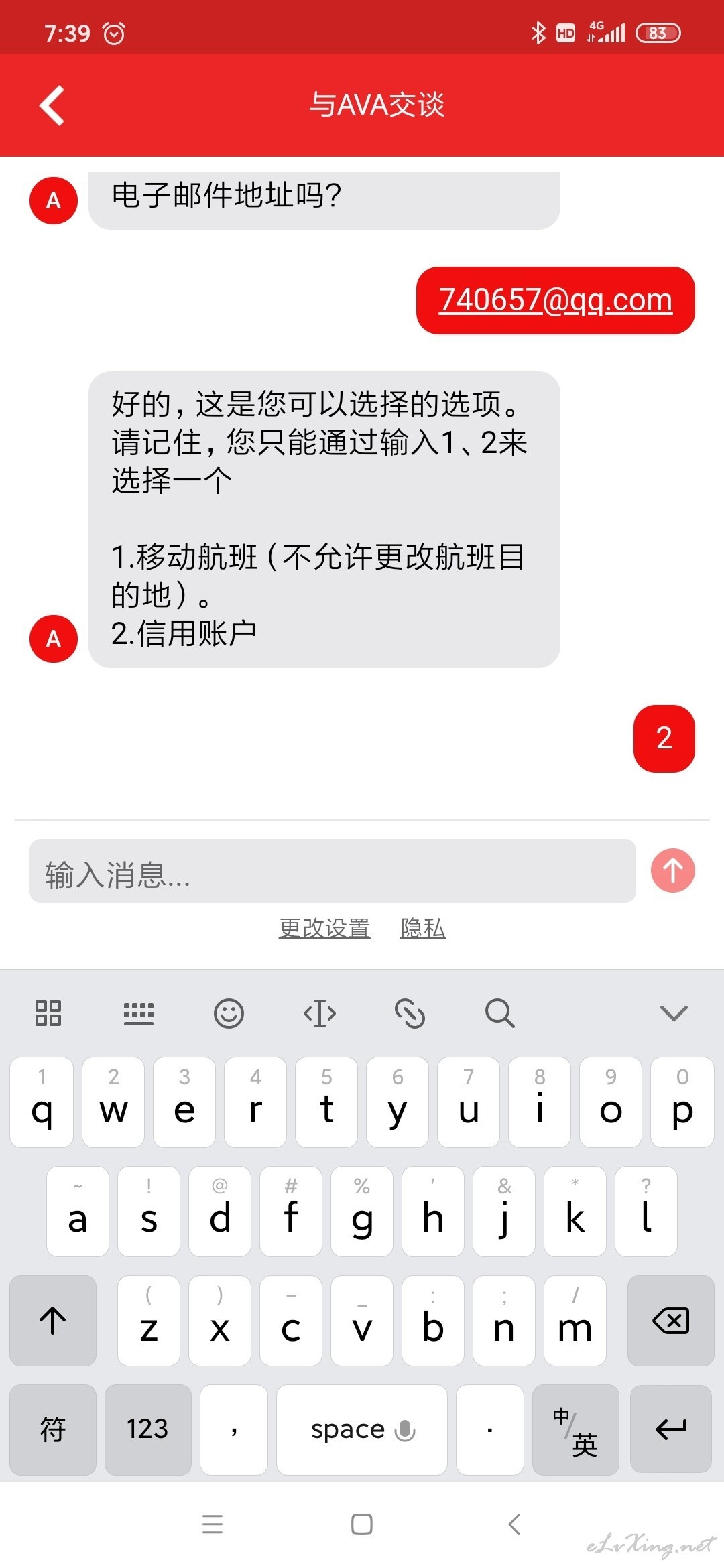The width and height of the screenshot is (724, 1568).
Task: Open the 更改设置 link
Action: tap(324, 928)
